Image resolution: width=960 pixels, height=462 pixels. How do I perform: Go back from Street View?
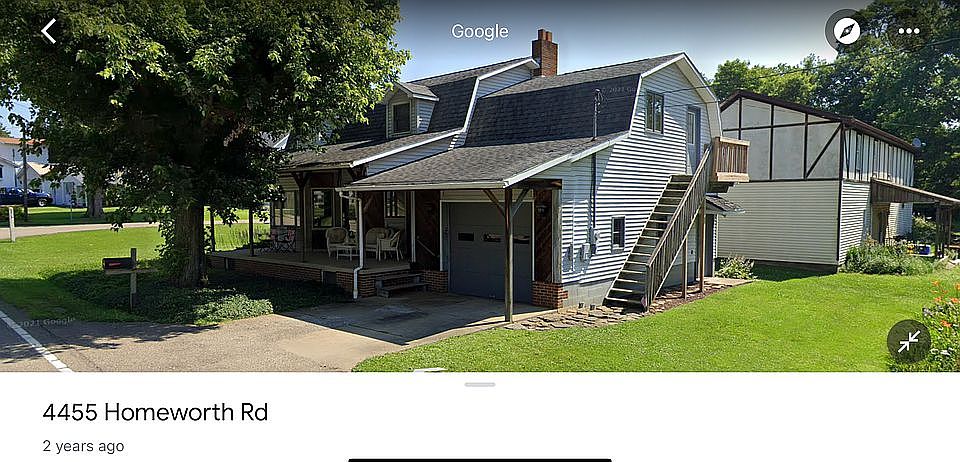pos(48,31)
